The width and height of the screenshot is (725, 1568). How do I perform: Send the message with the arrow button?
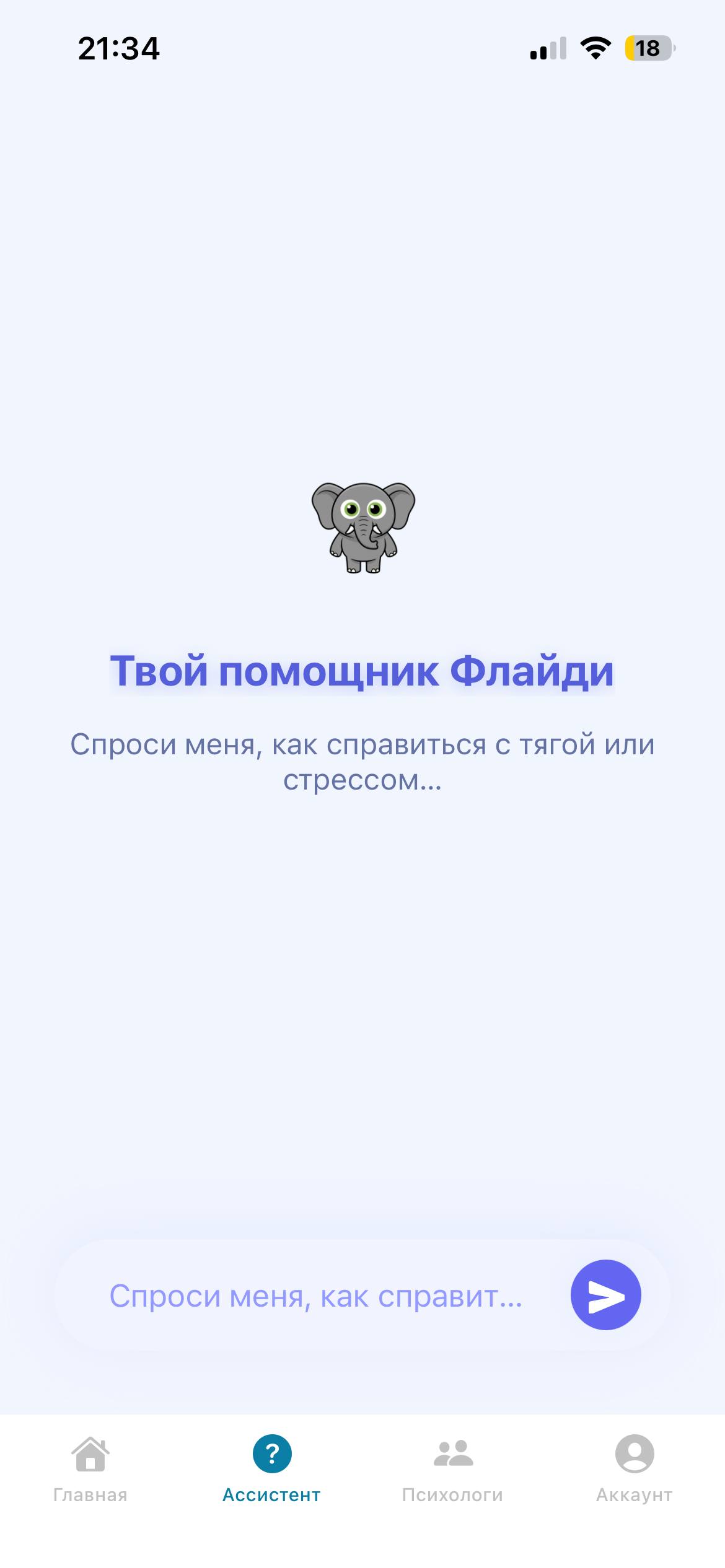[x=605, y=1296]
